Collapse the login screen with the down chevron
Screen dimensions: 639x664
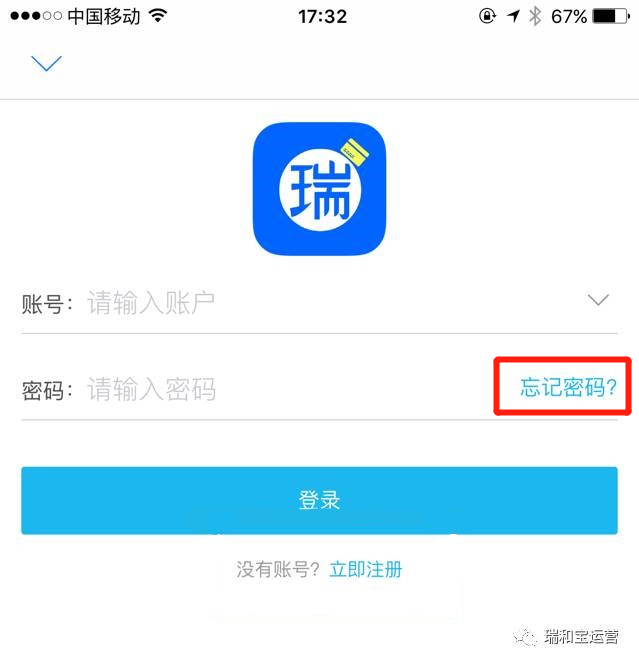(47, 64)
